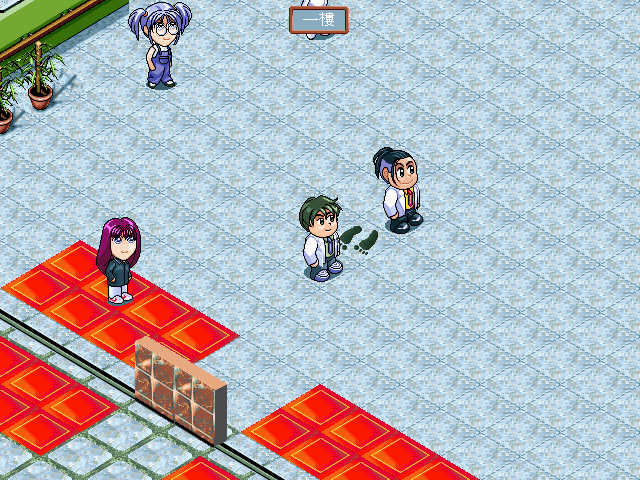Enter the doorway marked 一樓
Viewport: 640px width, 480px height.
click(x=318, y=20)
